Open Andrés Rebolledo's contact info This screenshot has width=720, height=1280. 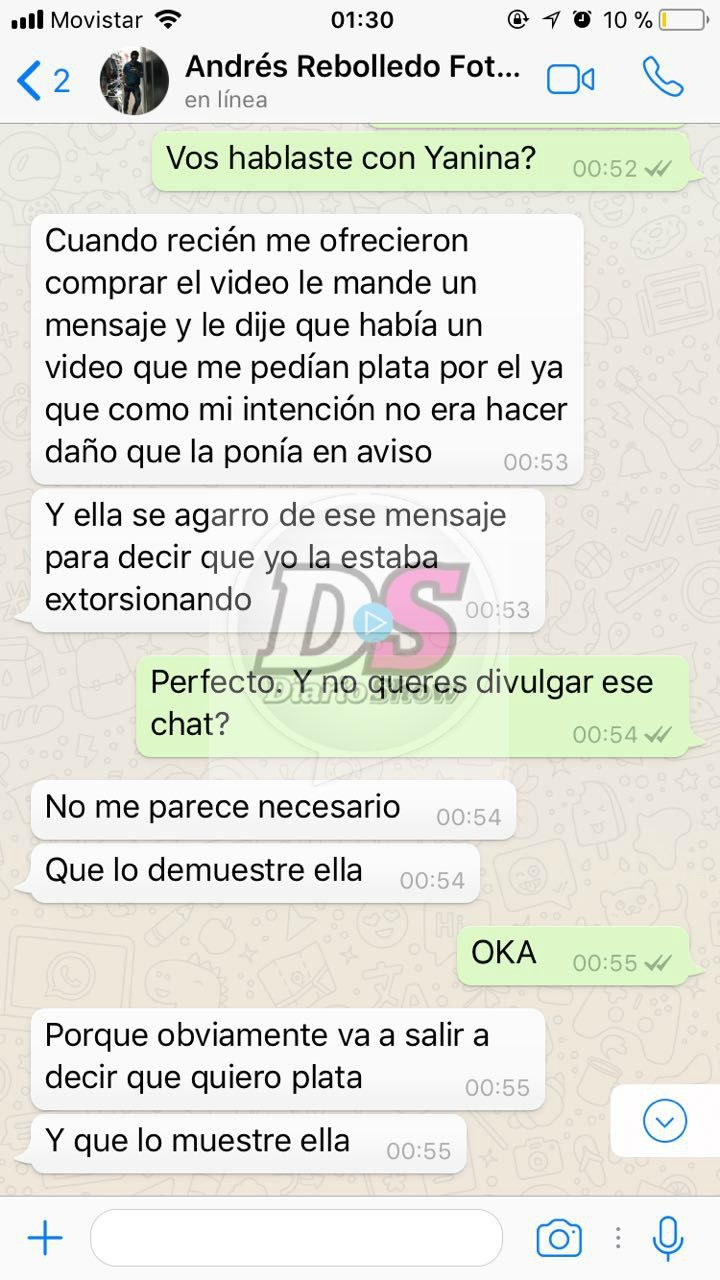click(x=353, y=80)
